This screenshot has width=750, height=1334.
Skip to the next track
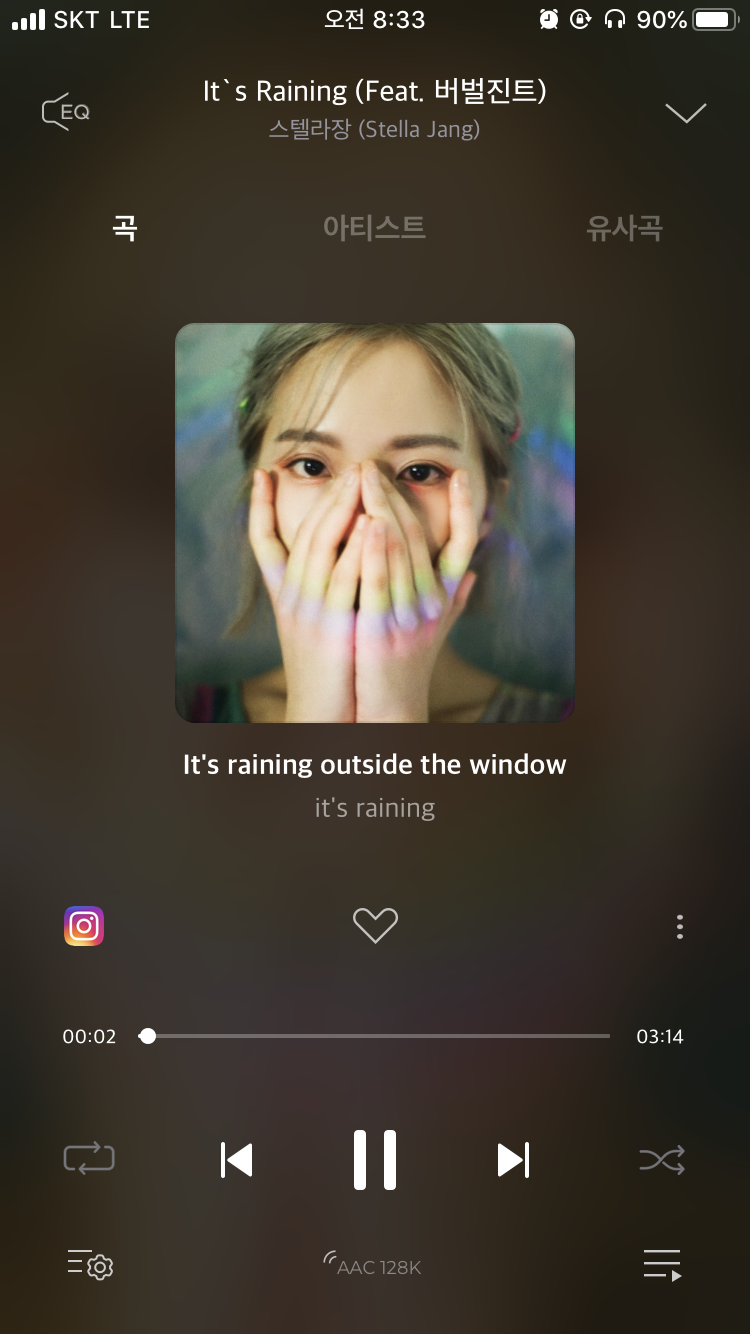pos(512,1159)
